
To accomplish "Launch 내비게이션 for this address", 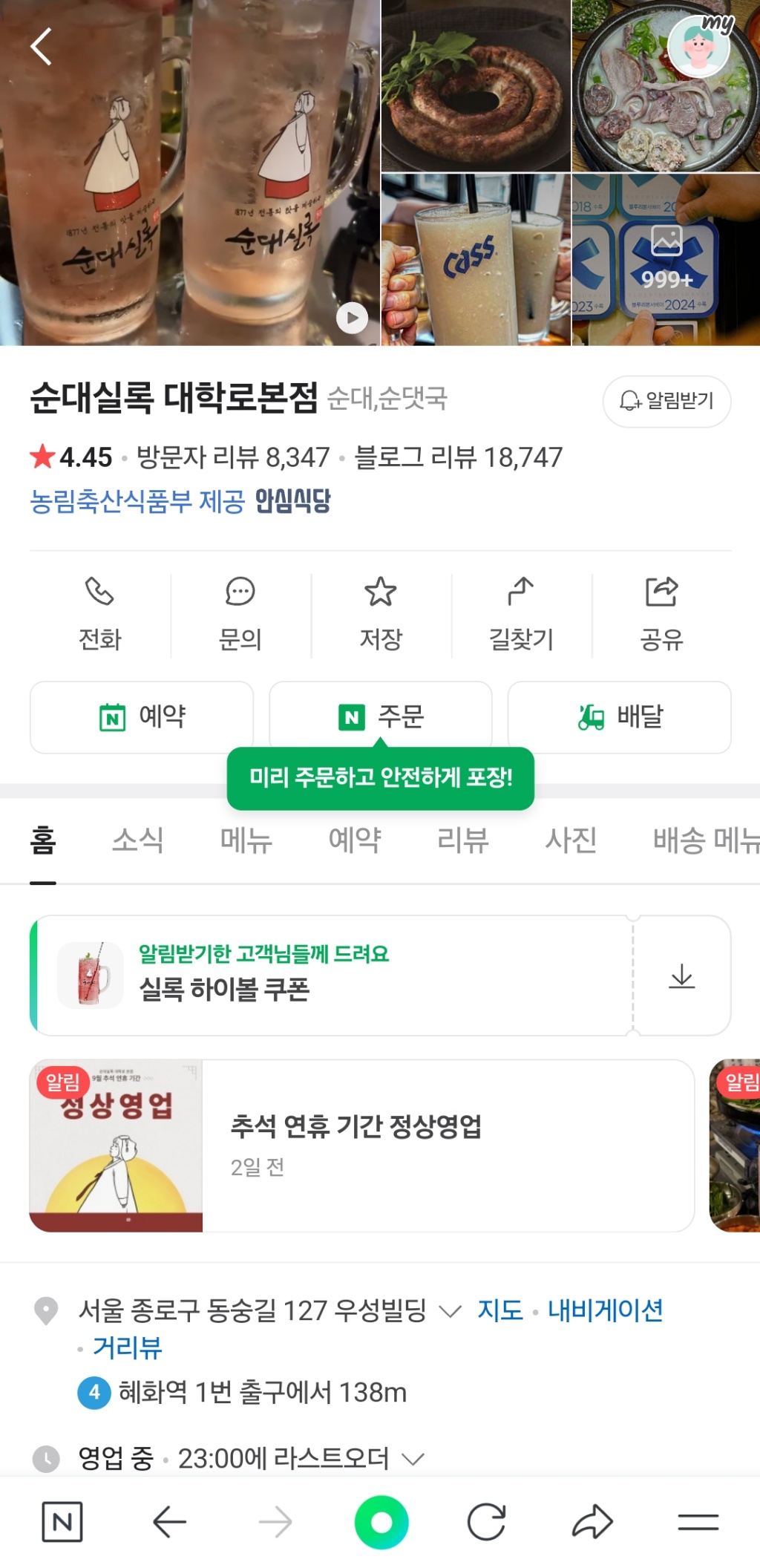I will click(605, 1310).
